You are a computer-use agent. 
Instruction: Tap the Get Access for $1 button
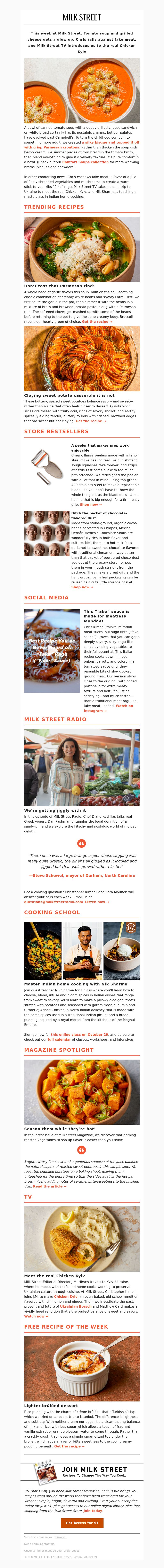82,1523
